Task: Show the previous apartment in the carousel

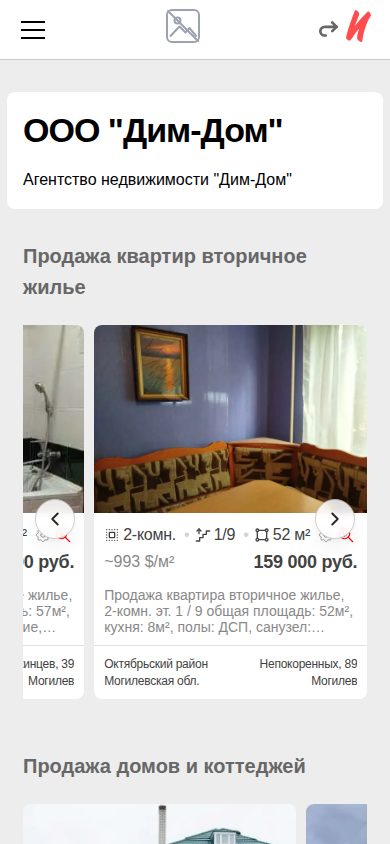Action: [x=55, y=519]
